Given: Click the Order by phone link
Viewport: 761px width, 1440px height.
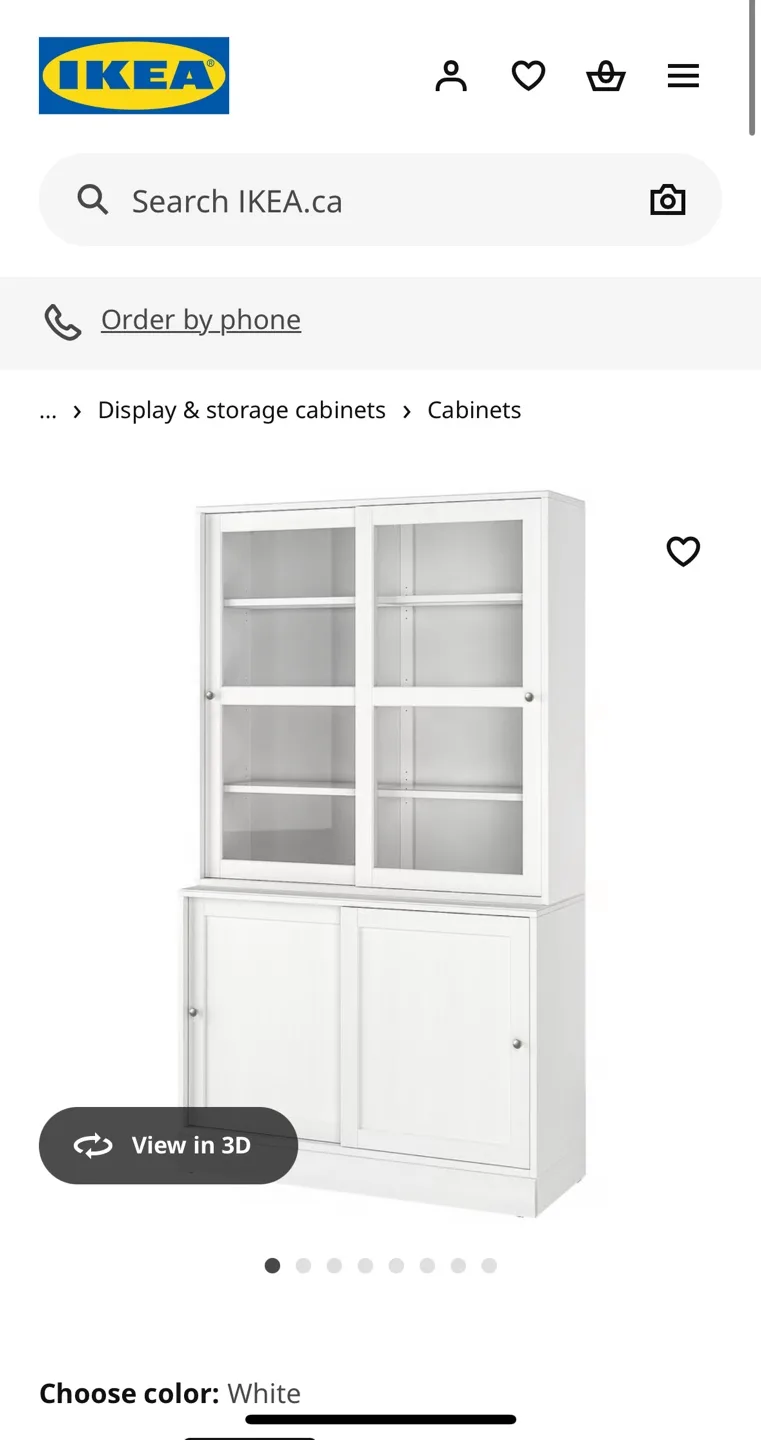Looking at the screenshot, I should tap(200, 319).
